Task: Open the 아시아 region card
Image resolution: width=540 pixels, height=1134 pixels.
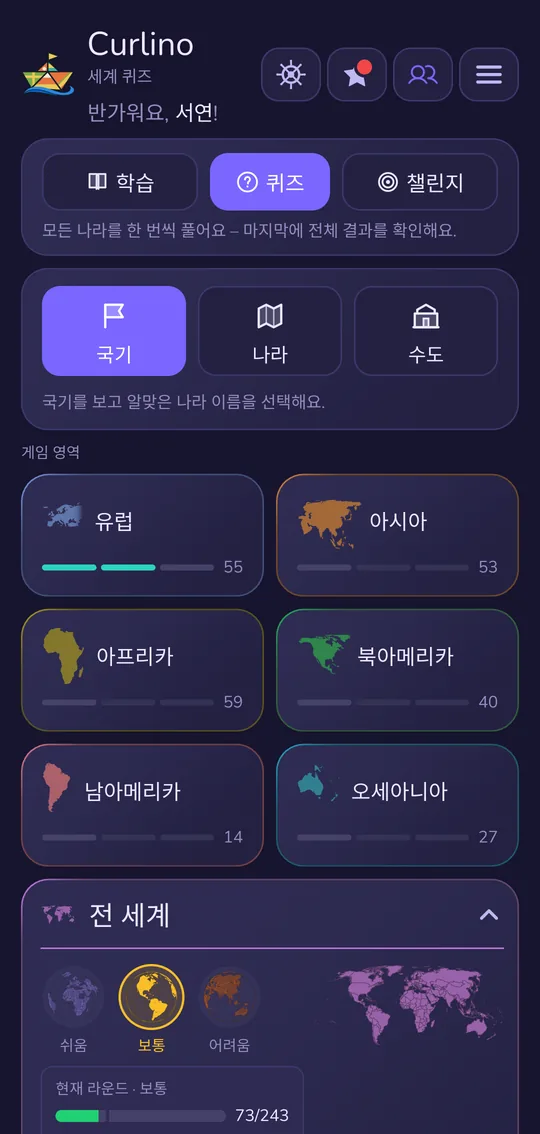Action: click(x=398, y=535)
